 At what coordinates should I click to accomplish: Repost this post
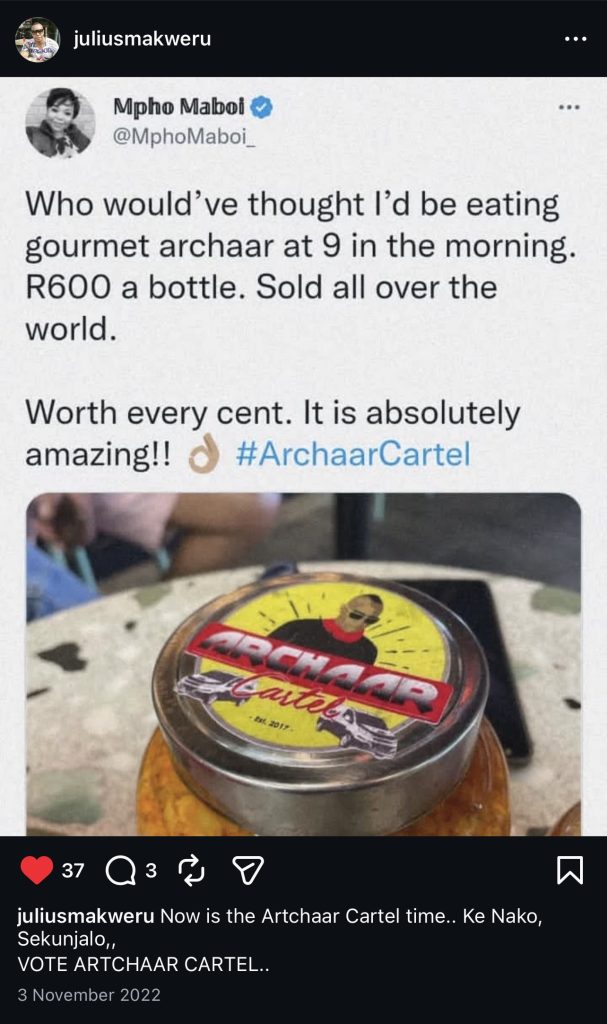191,870
